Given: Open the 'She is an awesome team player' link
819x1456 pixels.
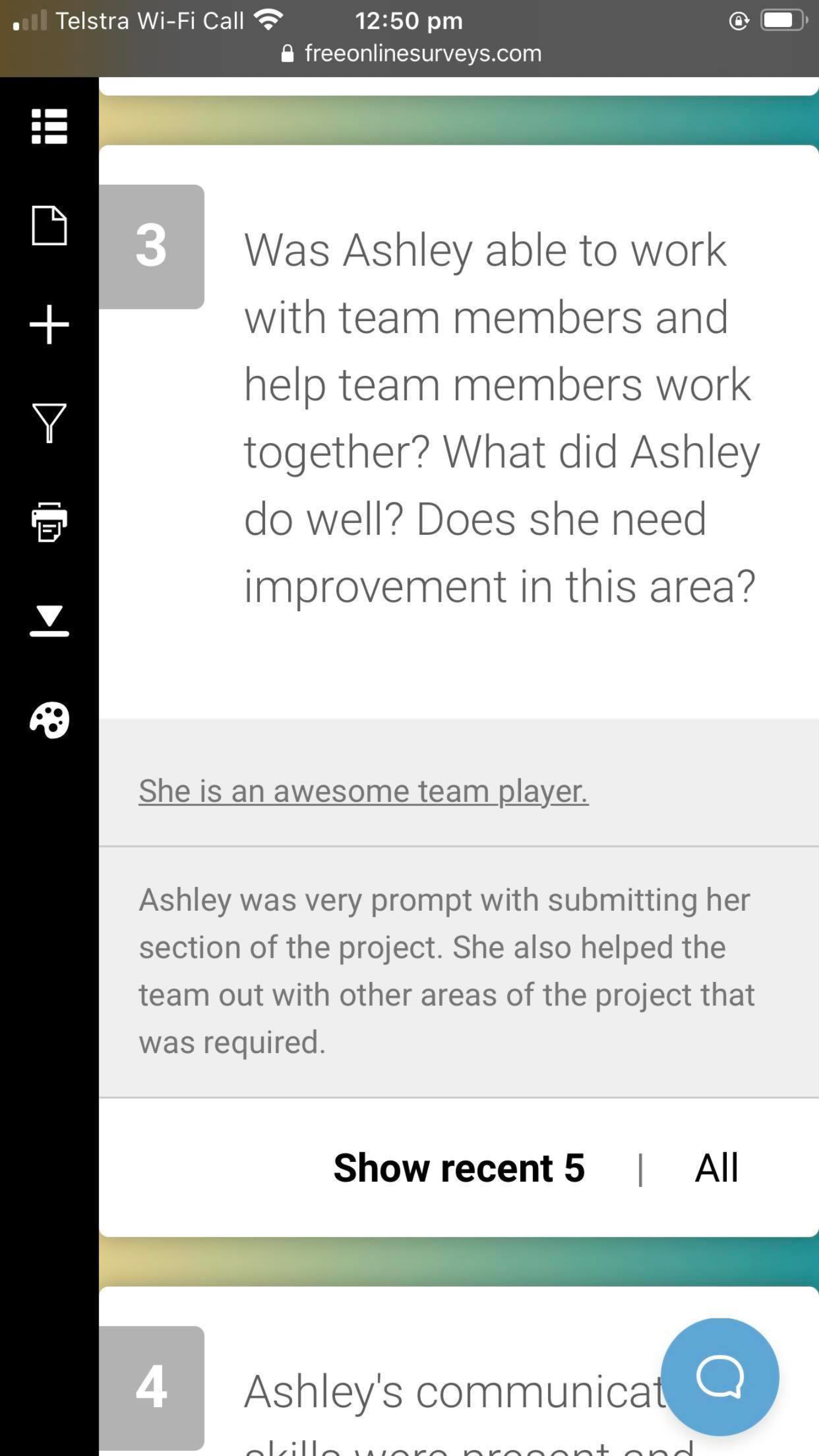Looking at the screenshot, I should coord(363,791).
